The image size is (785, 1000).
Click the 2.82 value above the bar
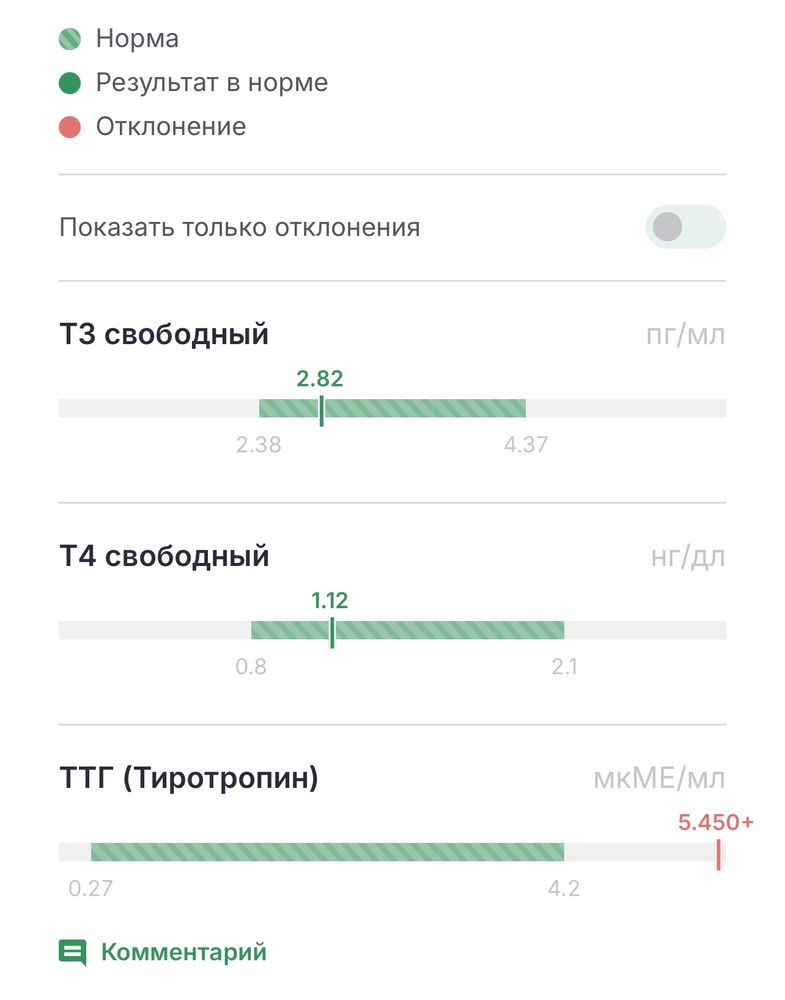point(320,379)
